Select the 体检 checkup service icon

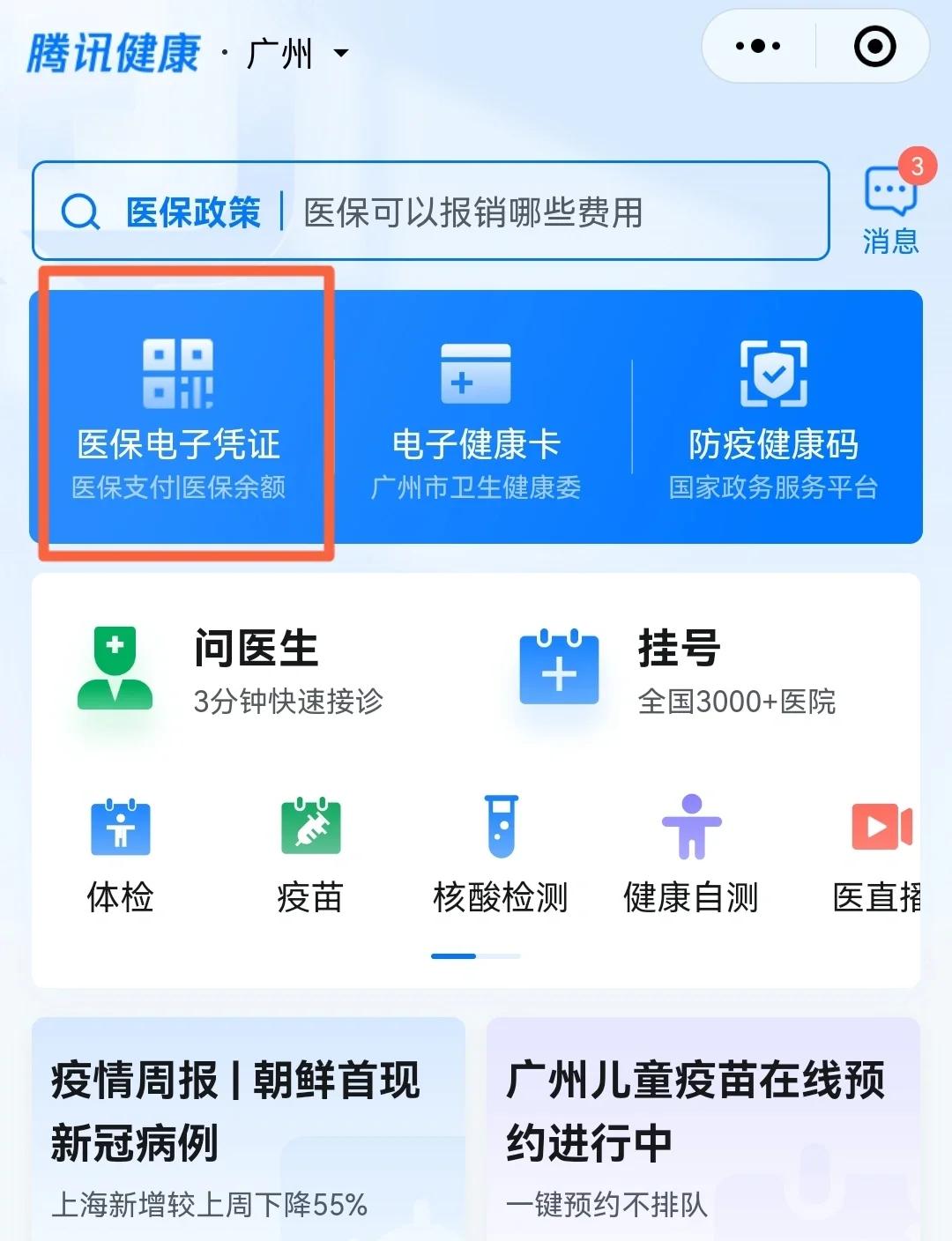pos(120,851)
